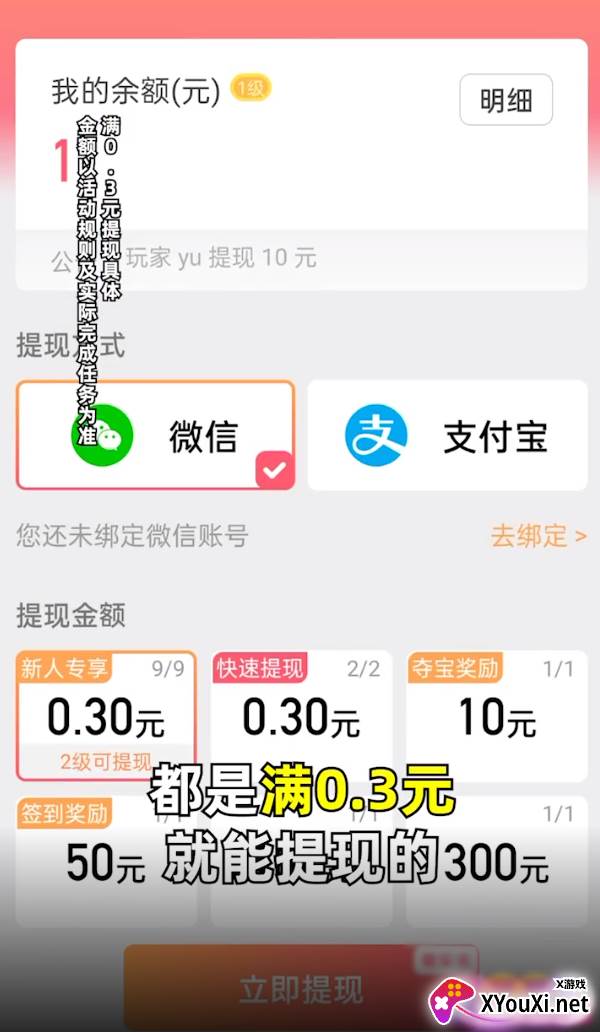Image resolution: width=600 pixels, height=1032 pixels.
Task: Choose 支付宝 as withdrawal method
Action: point(447,435)
